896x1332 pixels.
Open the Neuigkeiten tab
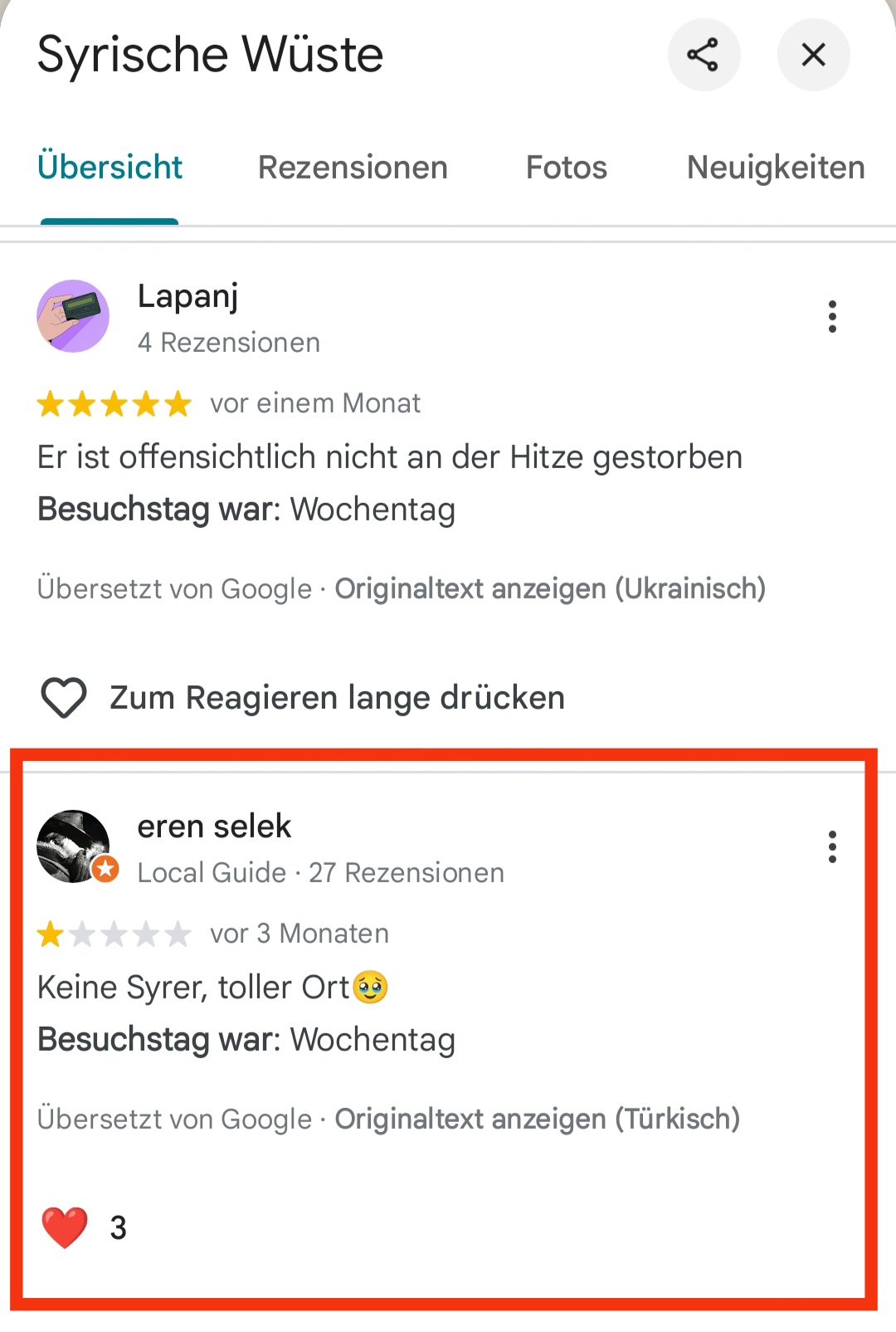(x=776, y=168)
